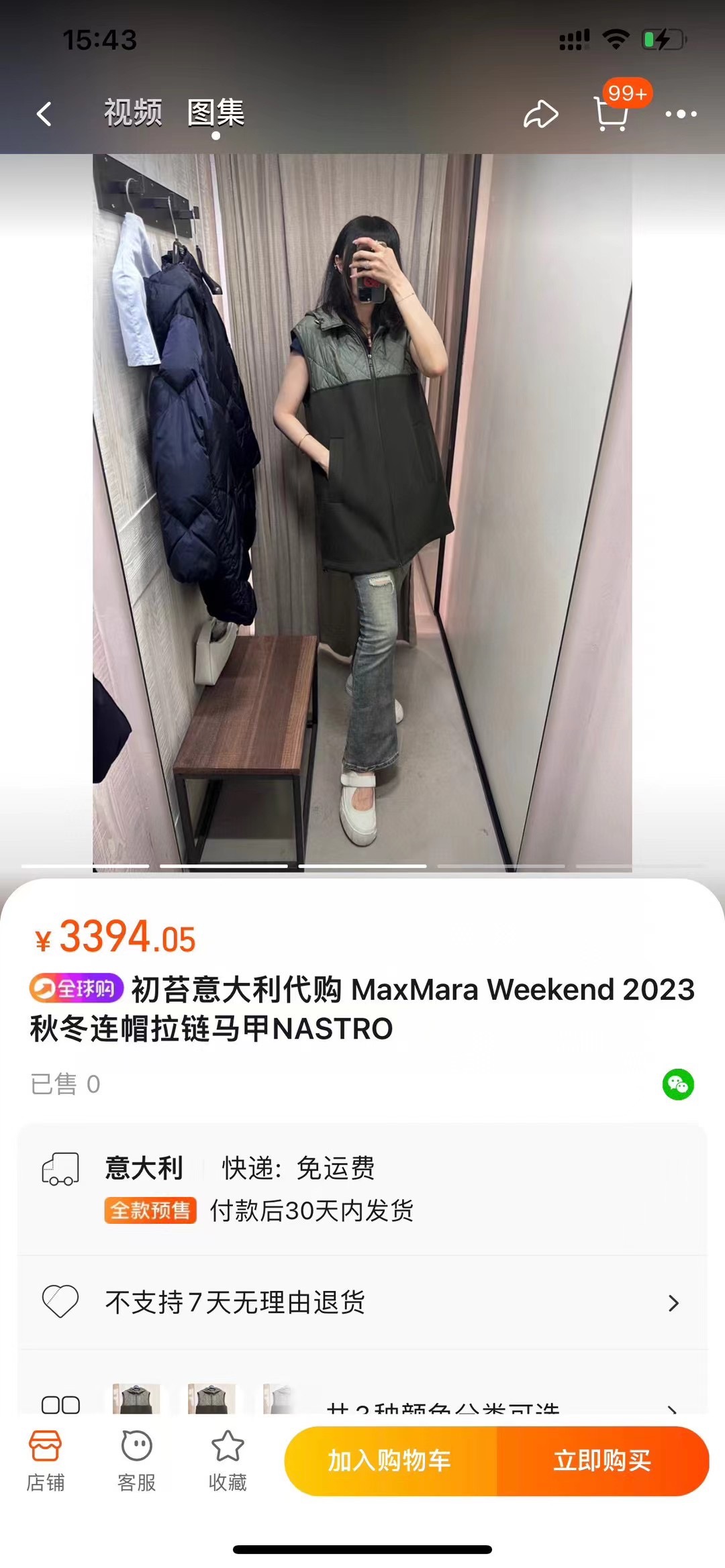Tap 加入购物车 to add to cart
This screenshot has width=725, height=1568.
click(x=390, y=1461)
